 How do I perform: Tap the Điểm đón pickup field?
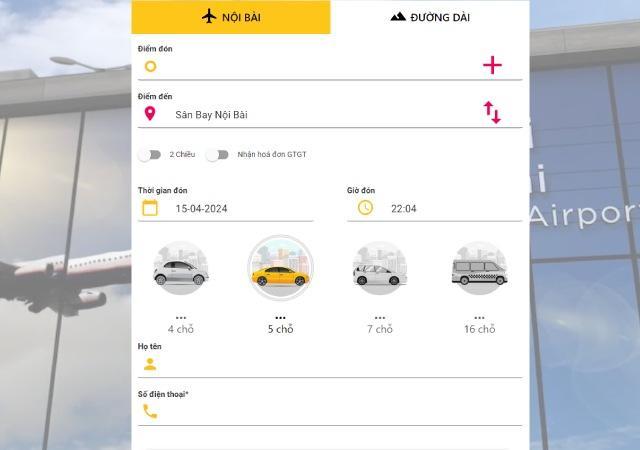(310, 67)
